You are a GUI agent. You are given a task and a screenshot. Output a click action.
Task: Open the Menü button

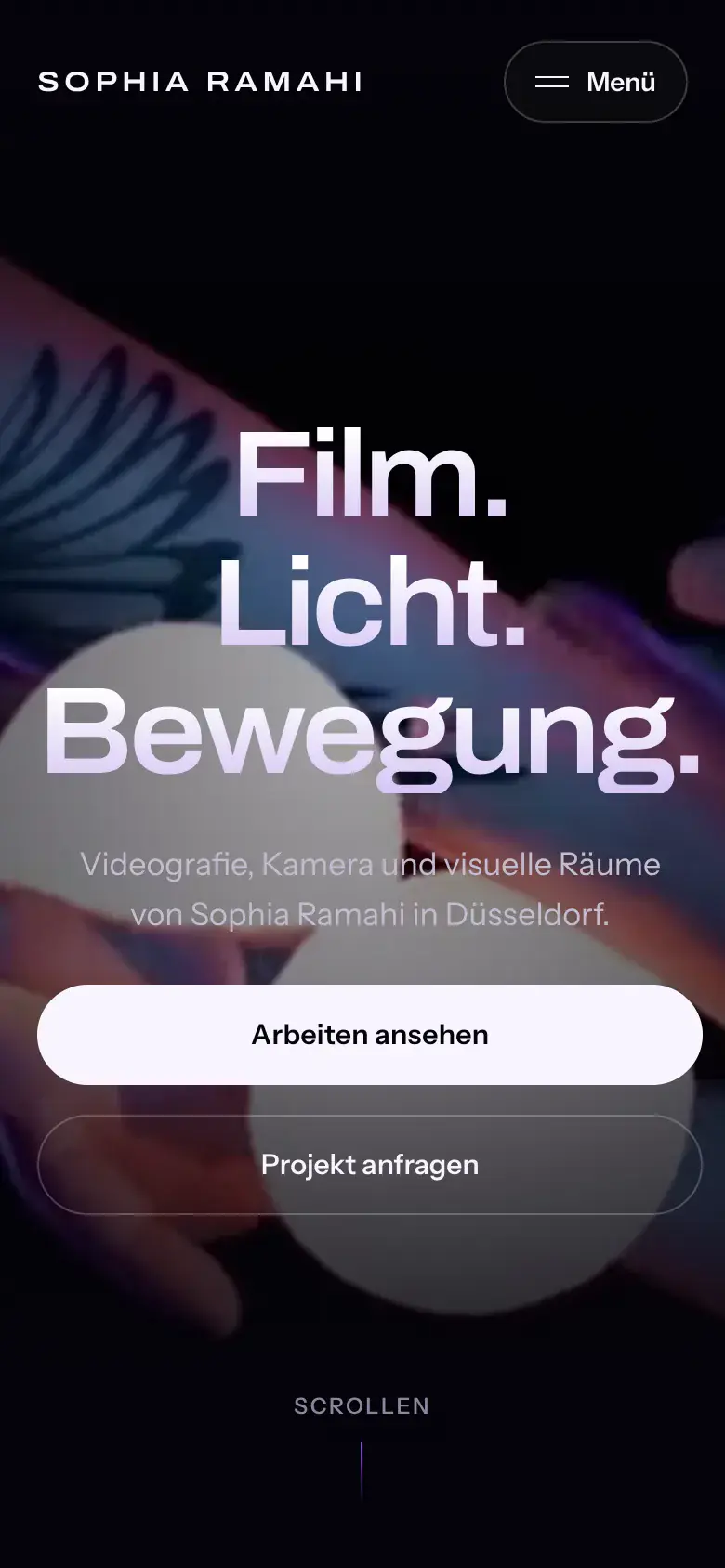595,82
